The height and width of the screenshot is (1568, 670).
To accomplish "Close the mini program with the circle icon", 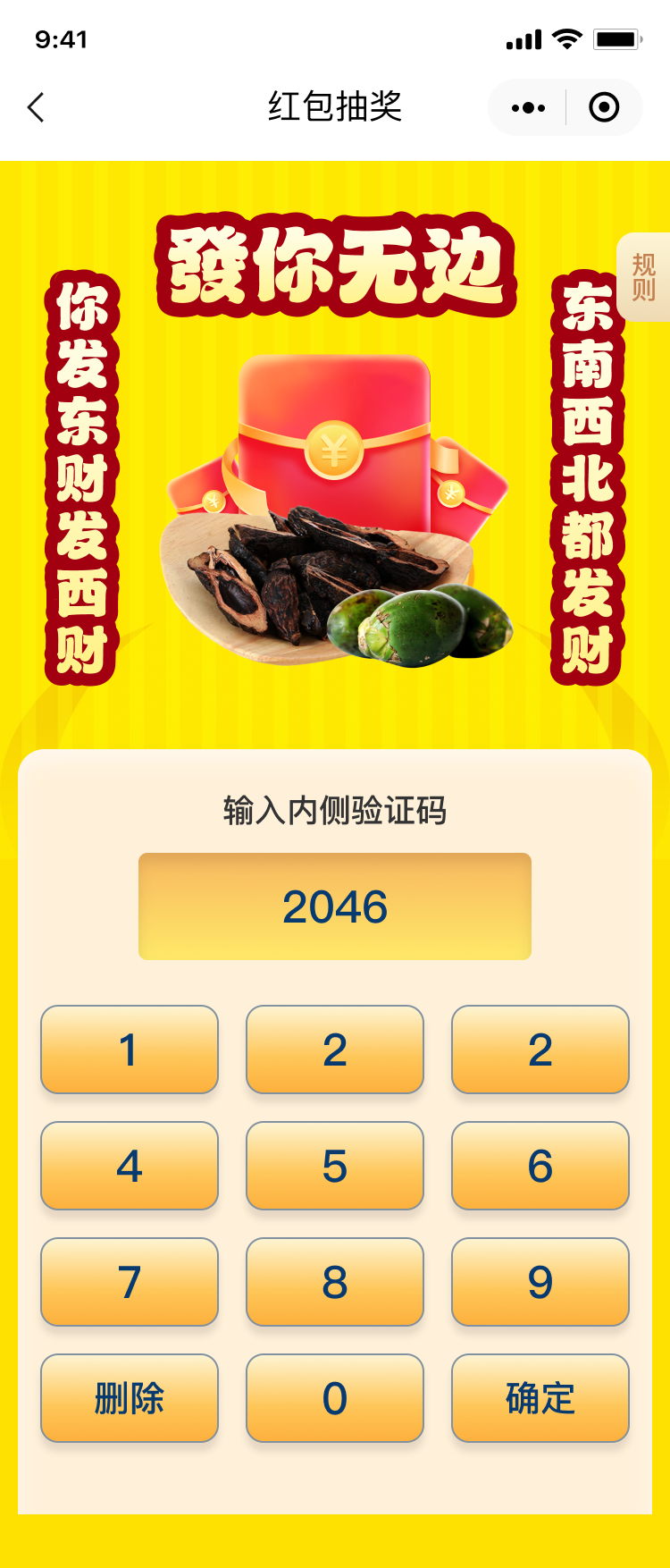I will pyautogui.click(x=604, y=107).
